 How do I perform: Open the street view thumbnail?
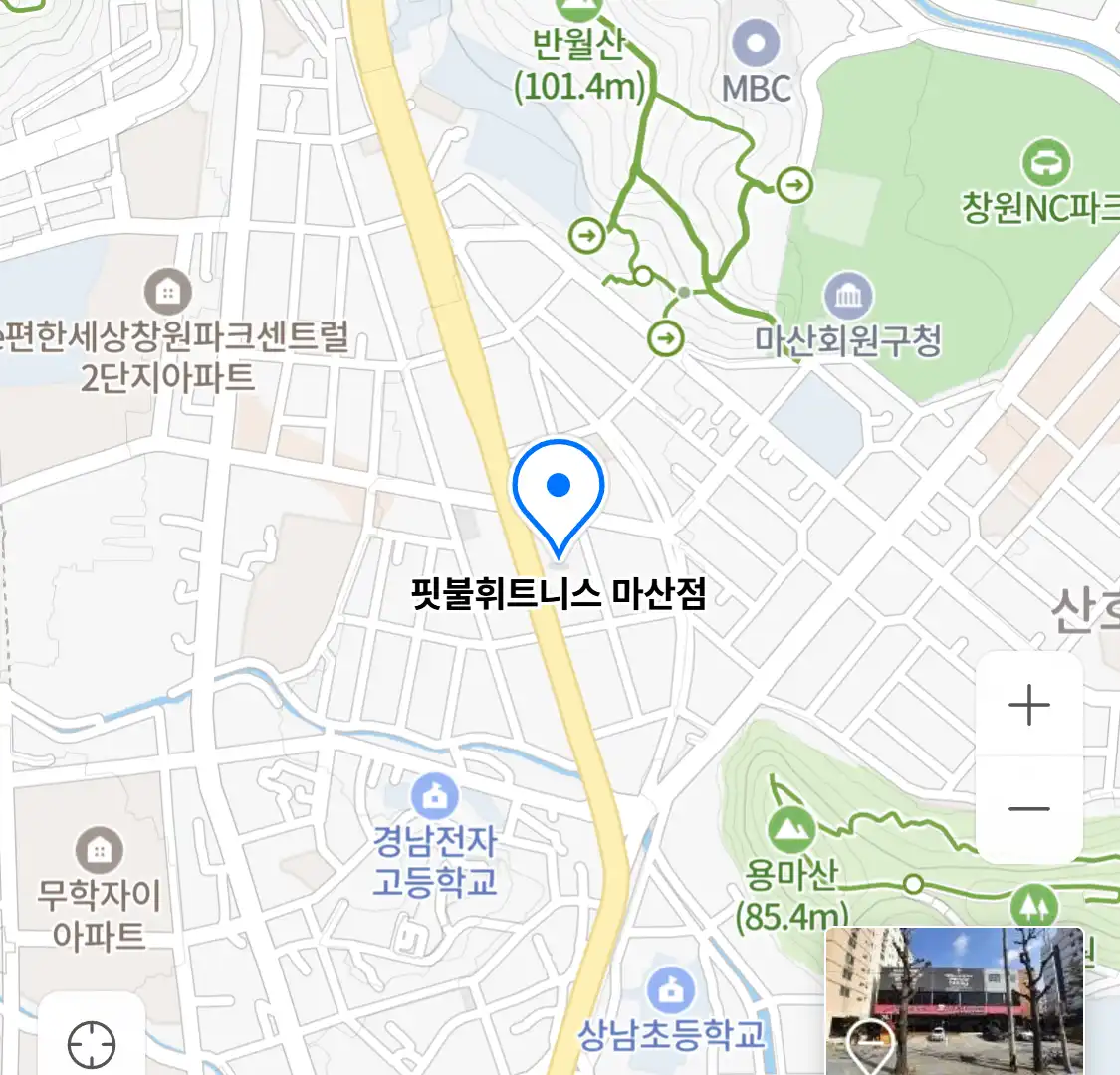[x=954, y=1000]
